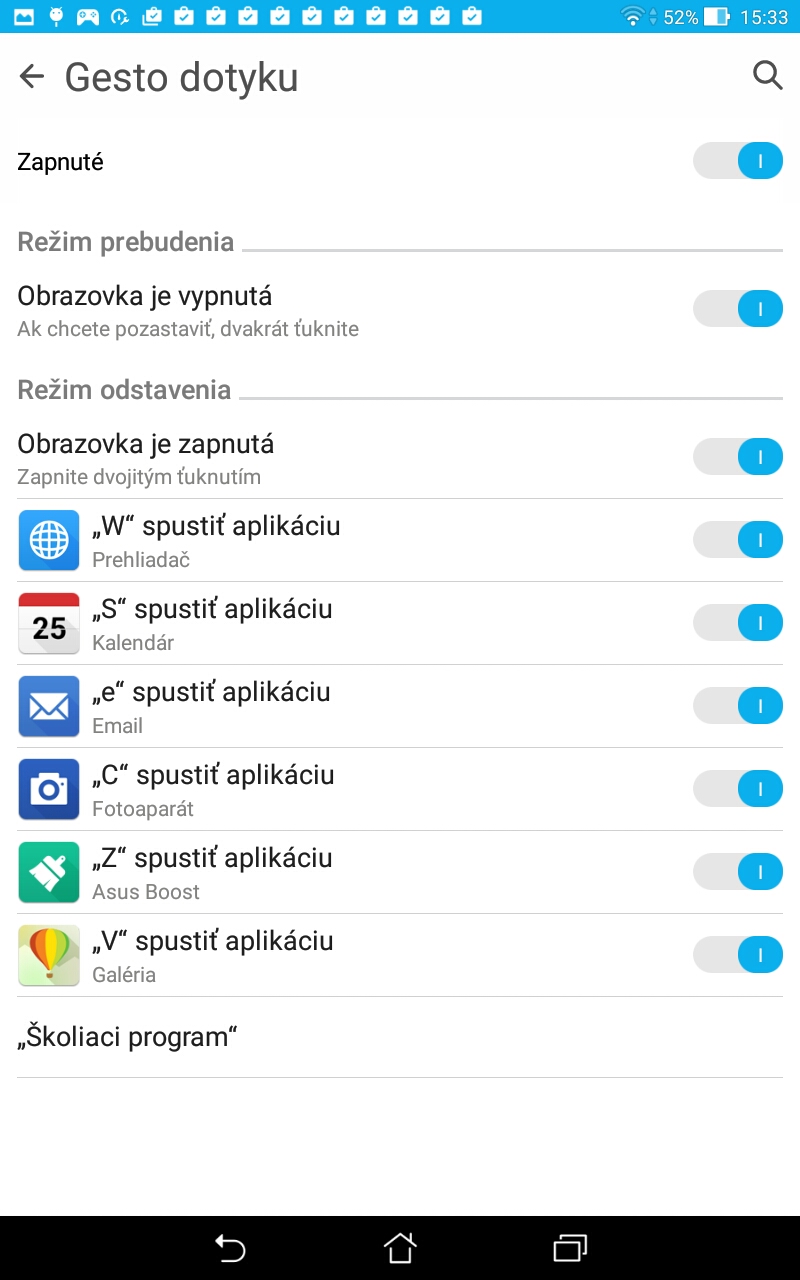Toggle the „W“ Prehliadač gesture switch

[x=738, y=540]
